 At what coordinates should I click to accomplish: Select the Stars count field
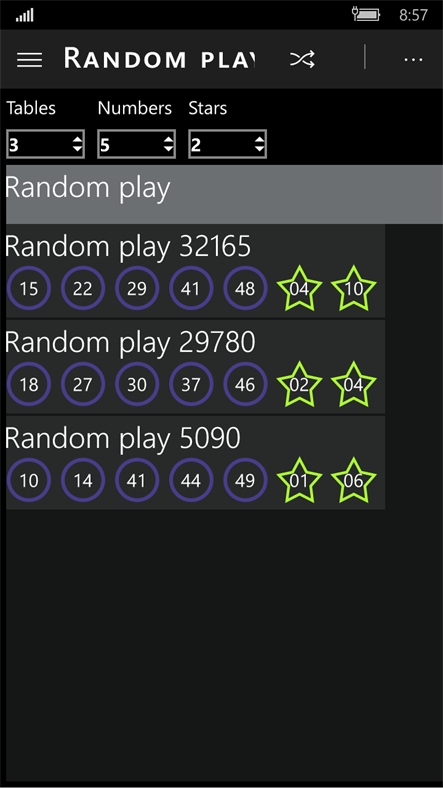[227, 144]
